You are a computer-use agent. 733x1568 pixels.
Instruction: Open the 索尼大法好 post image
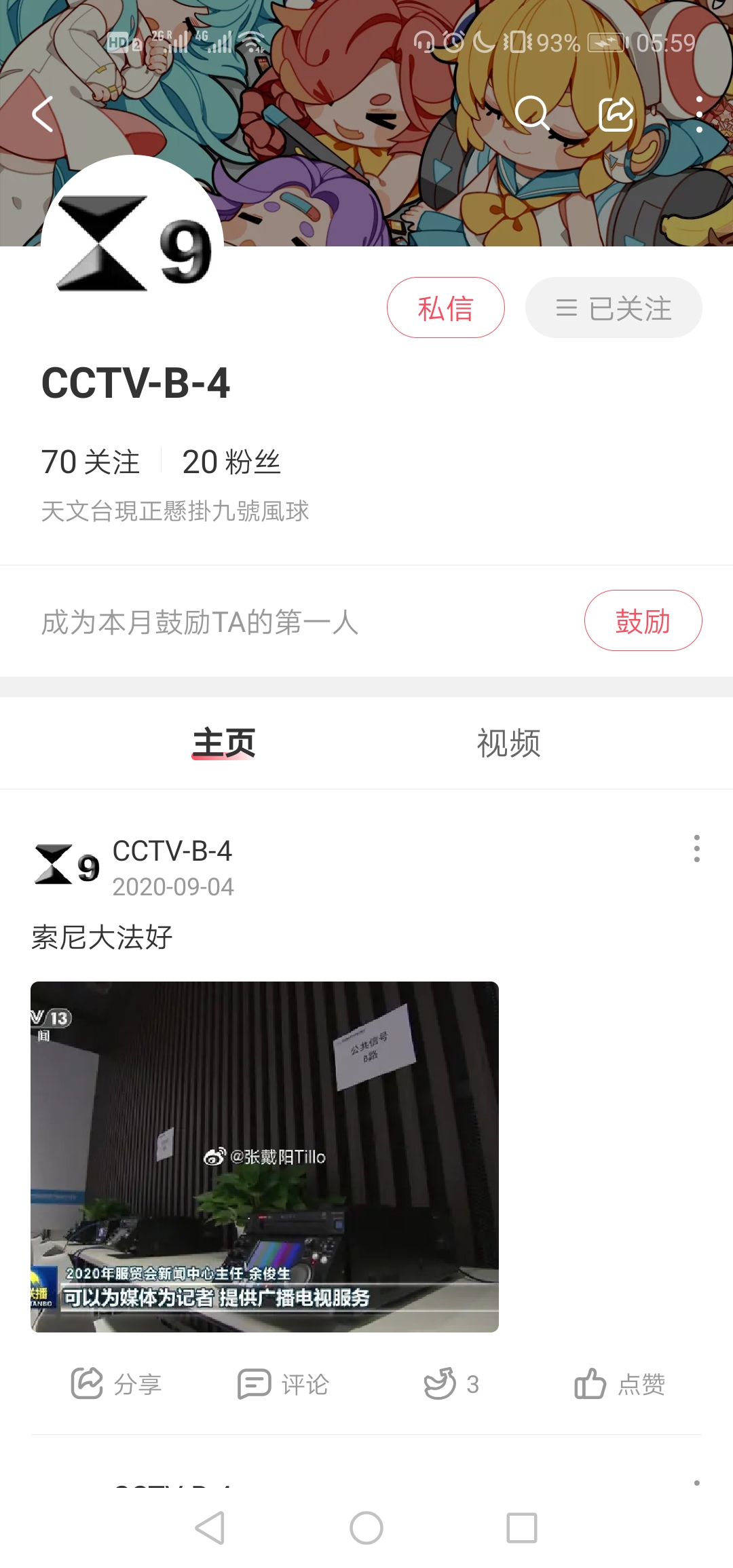[x=265, y=1157]
